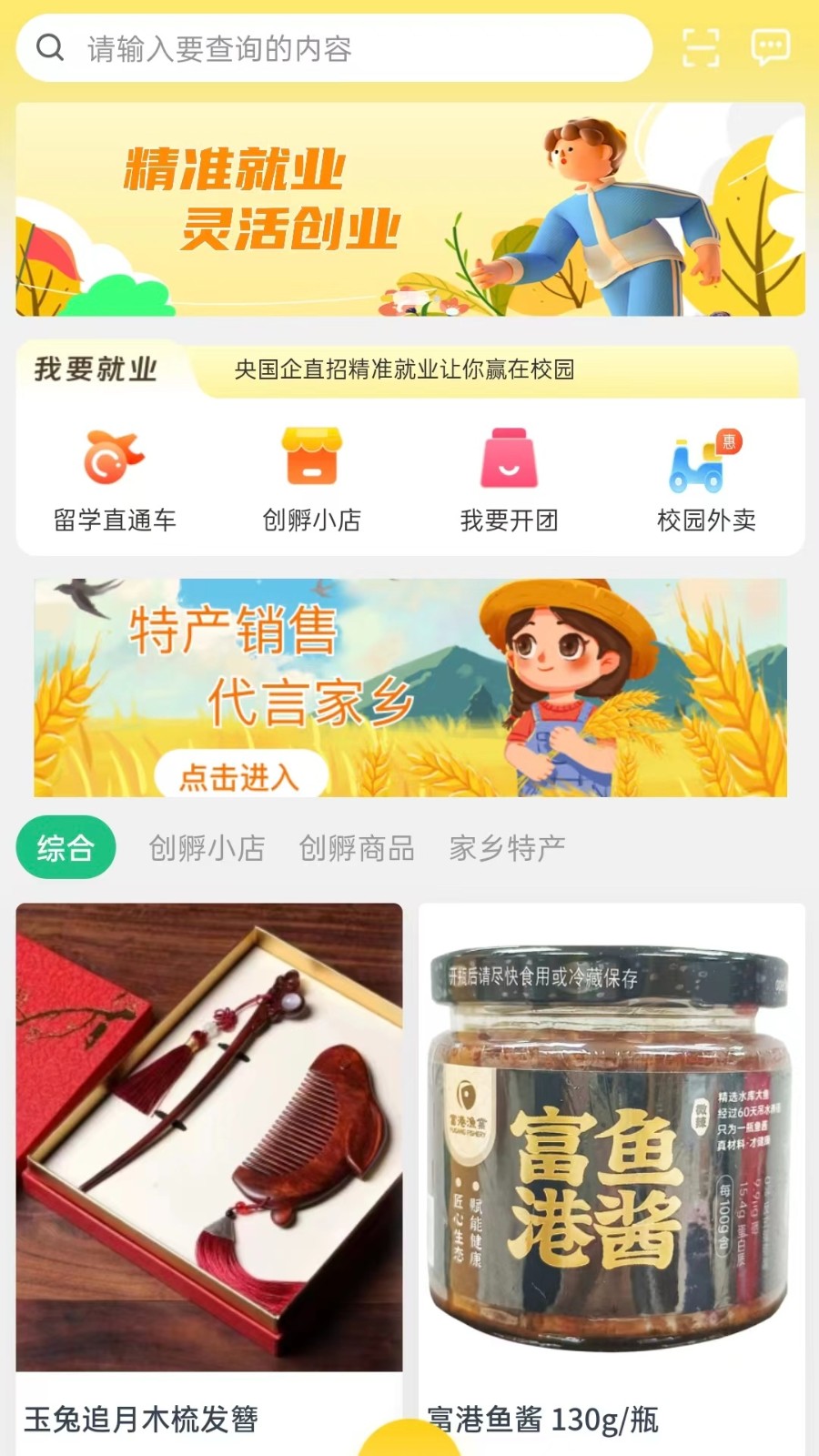Tap the yellow floating button at screen bottom
This screenshot has width=819, height=1456.
coord(409,1442)
